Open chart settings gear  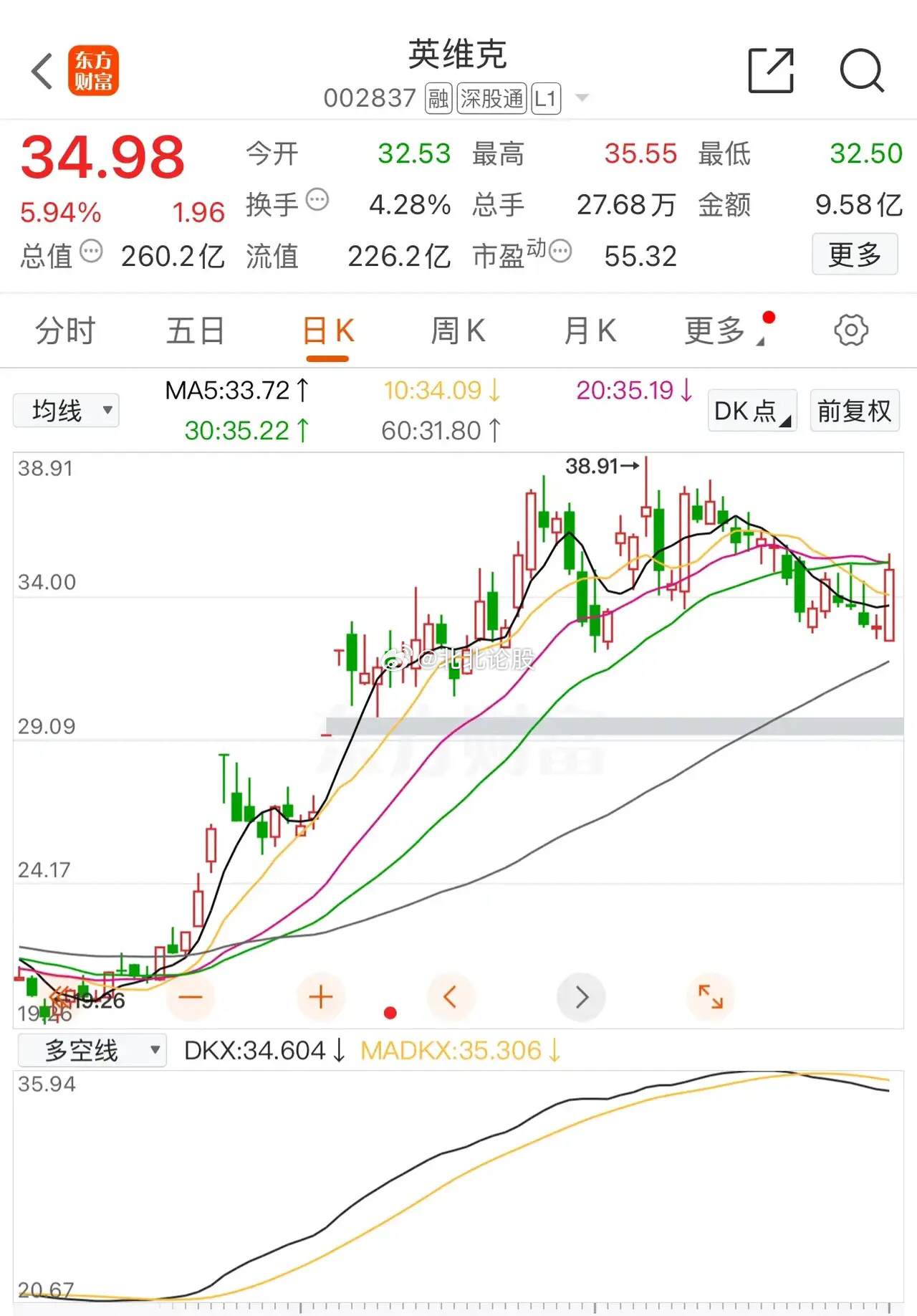(850, 330)
